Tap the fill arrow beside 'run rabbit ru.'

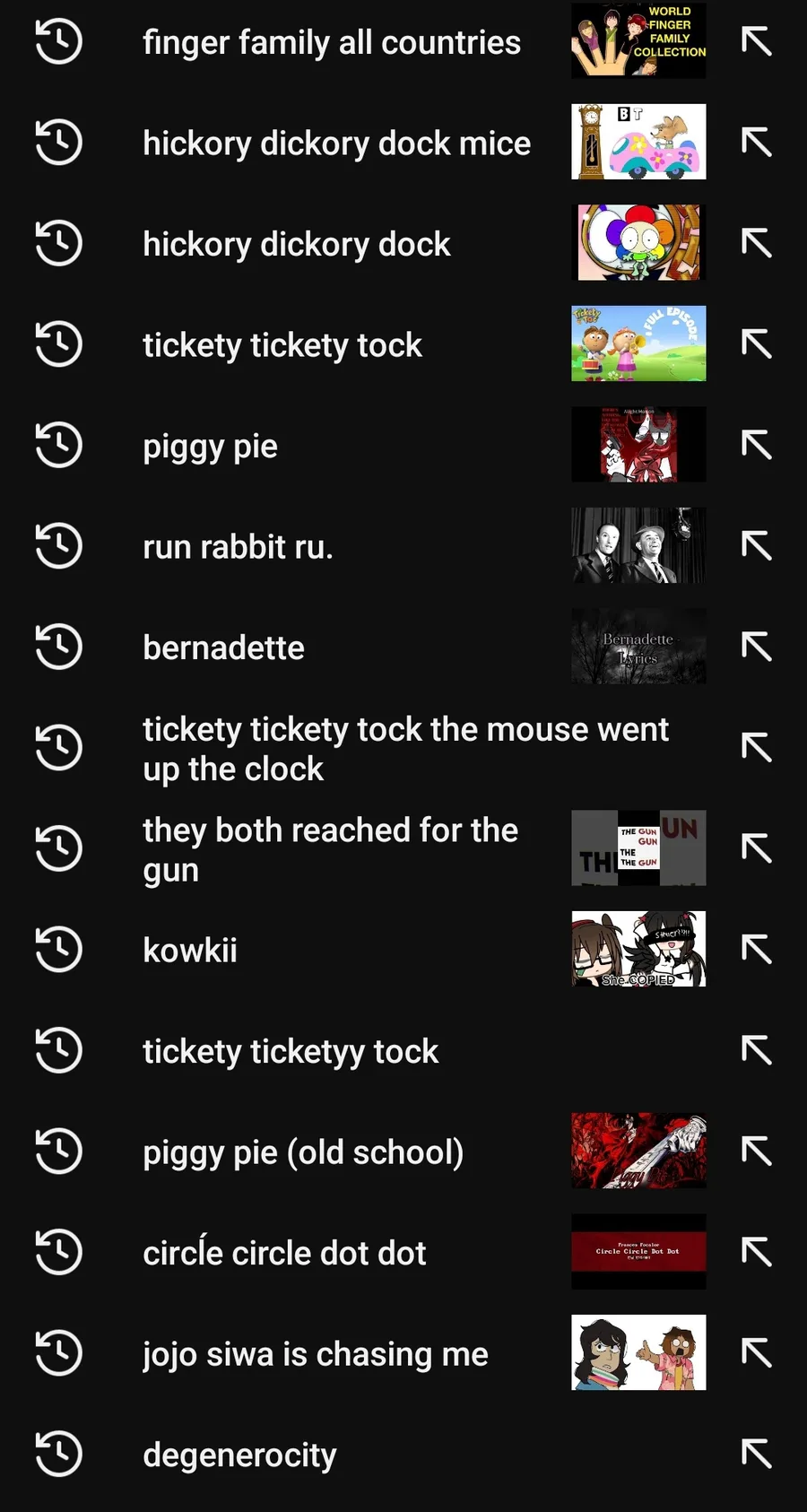(757, 546)
